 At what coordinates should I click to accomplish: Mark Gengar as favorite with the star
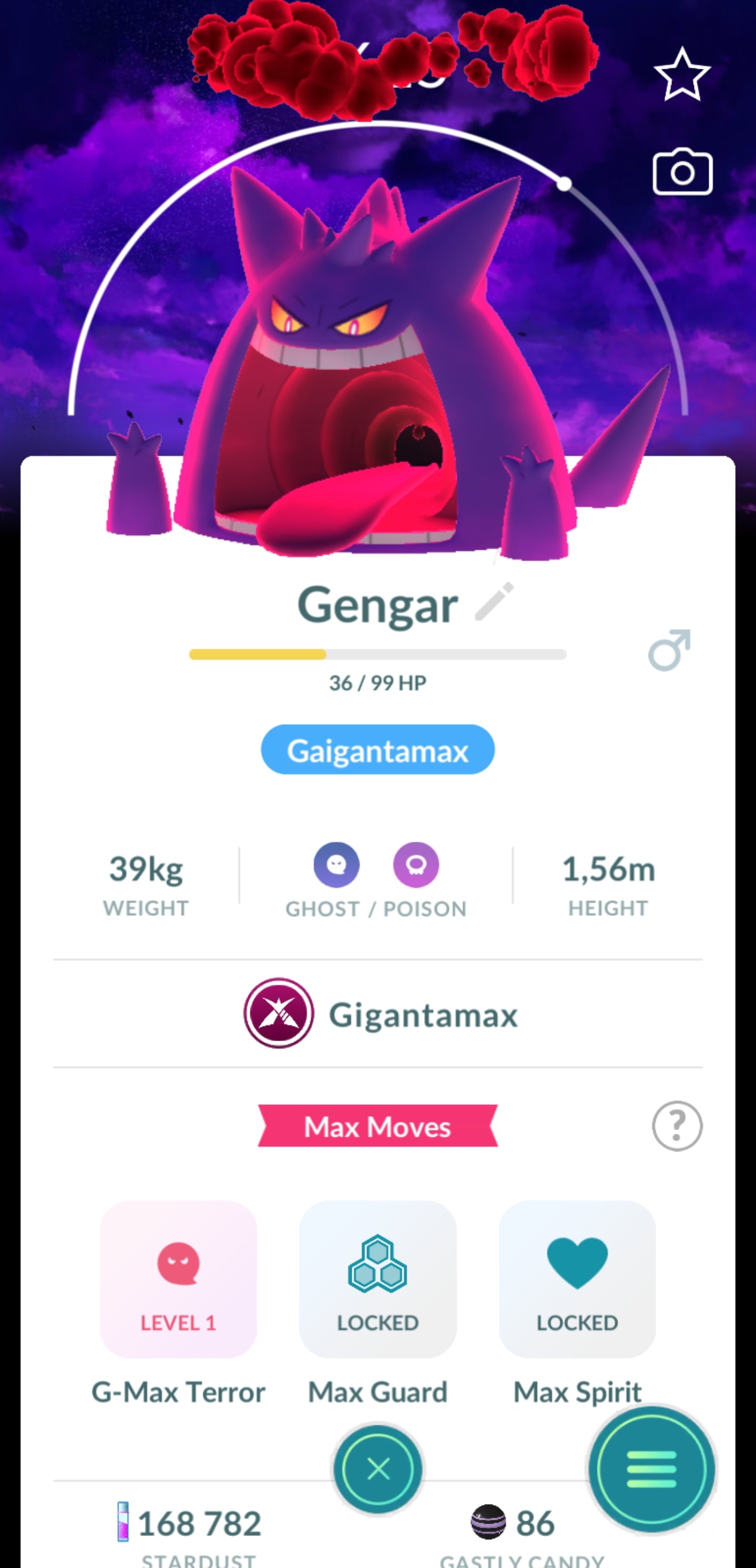pos(681,75)
